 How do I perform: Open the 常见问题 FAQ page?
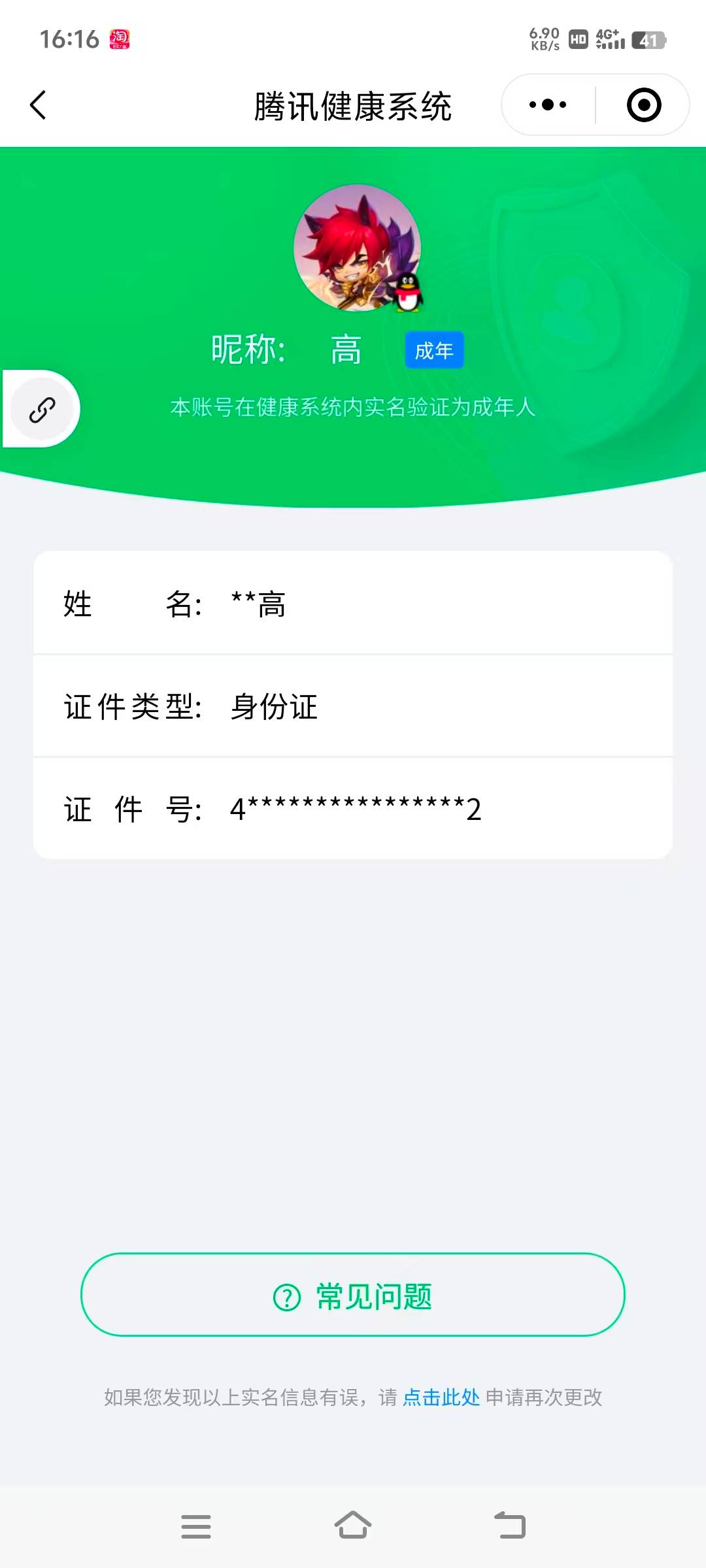tap(353, 1297)
